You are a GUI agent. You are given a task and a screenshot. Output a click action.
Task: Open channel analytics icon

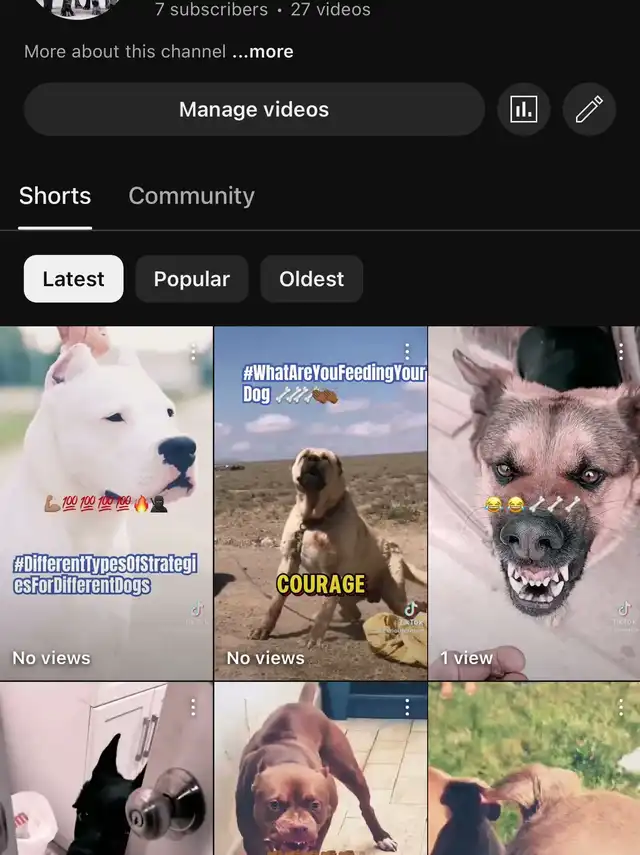(523, 110)
